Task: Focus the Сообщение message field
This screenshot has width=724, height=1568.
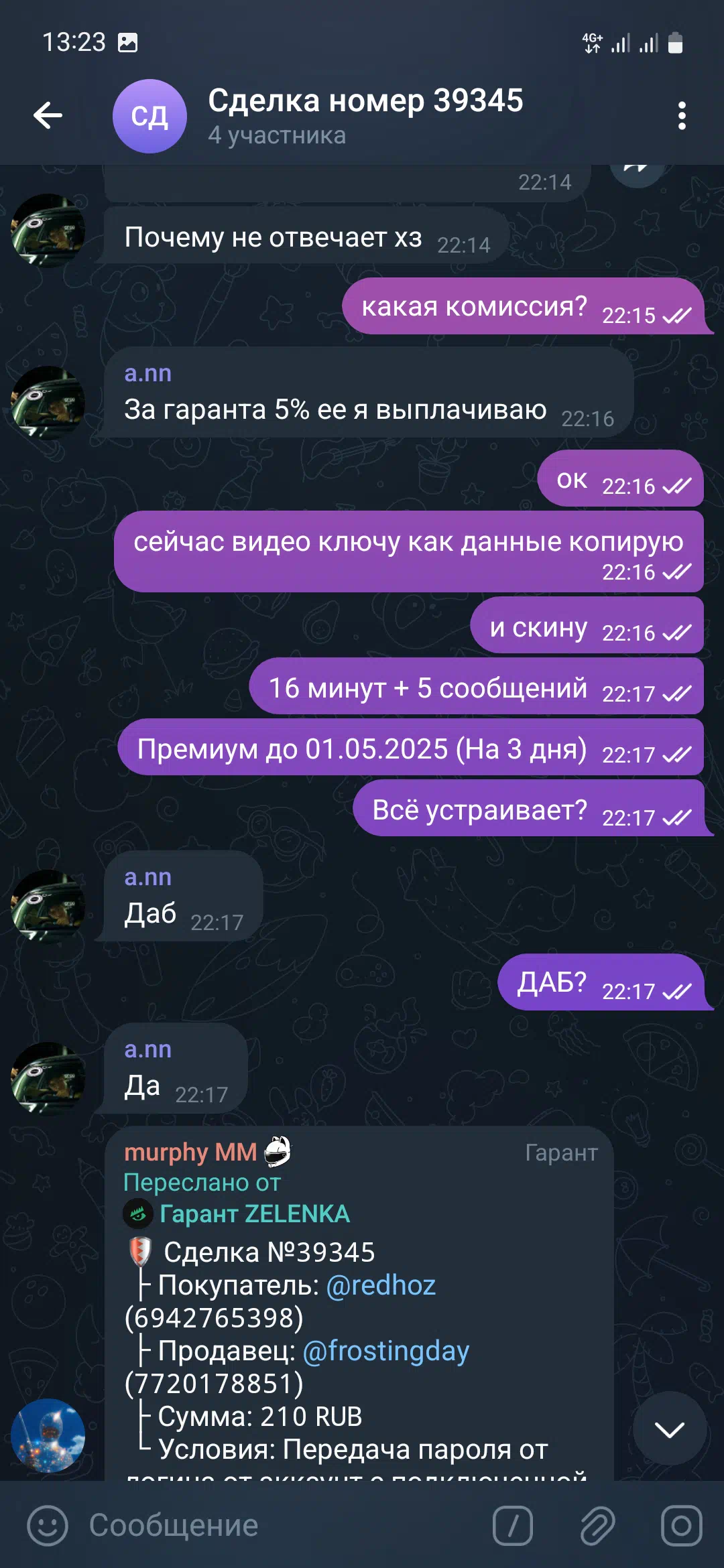Action: pyautogui.click(x=282, y=1526)
